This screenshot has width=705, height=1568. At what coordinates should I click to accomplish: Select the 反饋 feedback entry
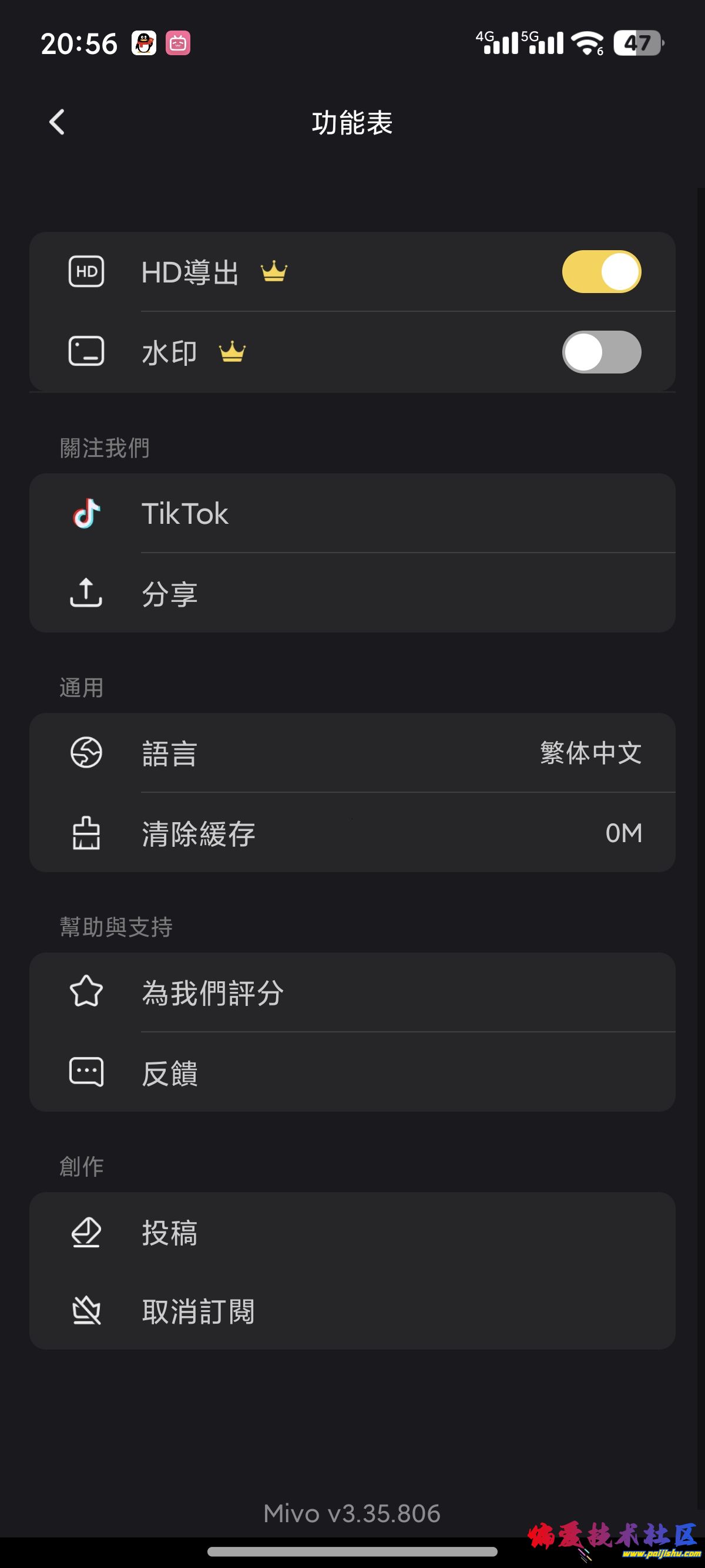[352, 1072]
